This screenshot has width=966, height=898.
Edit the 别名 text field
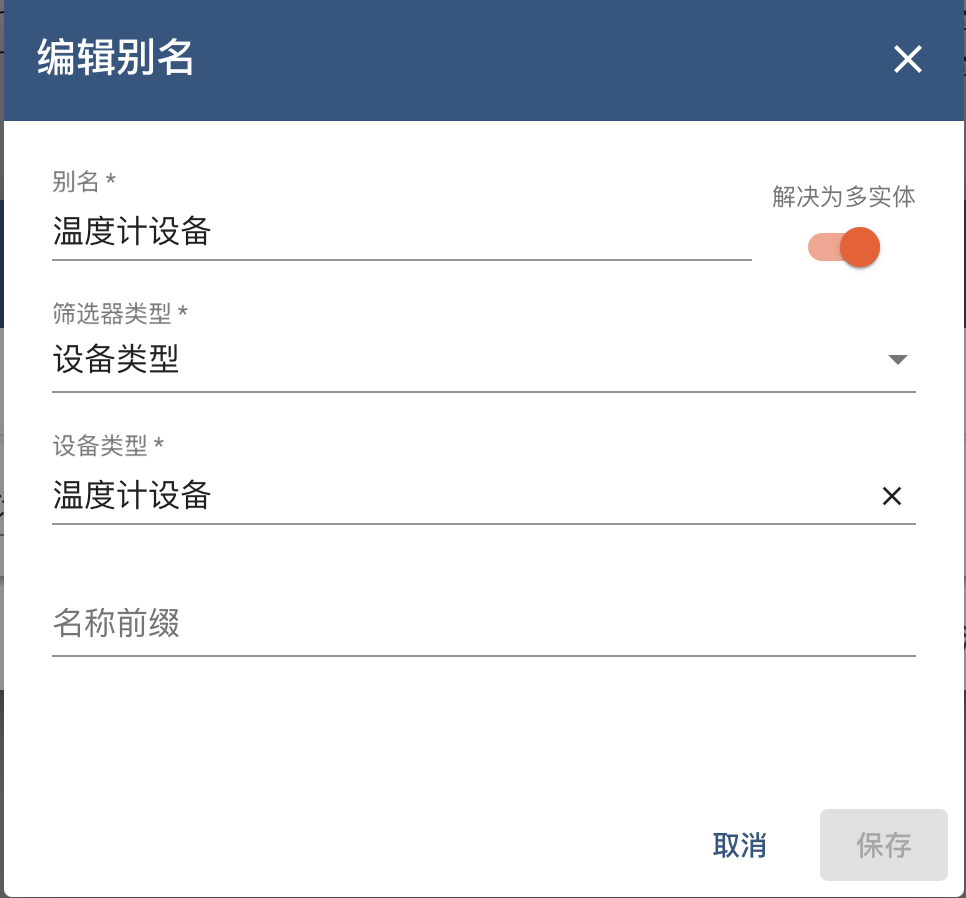(400, 233)
